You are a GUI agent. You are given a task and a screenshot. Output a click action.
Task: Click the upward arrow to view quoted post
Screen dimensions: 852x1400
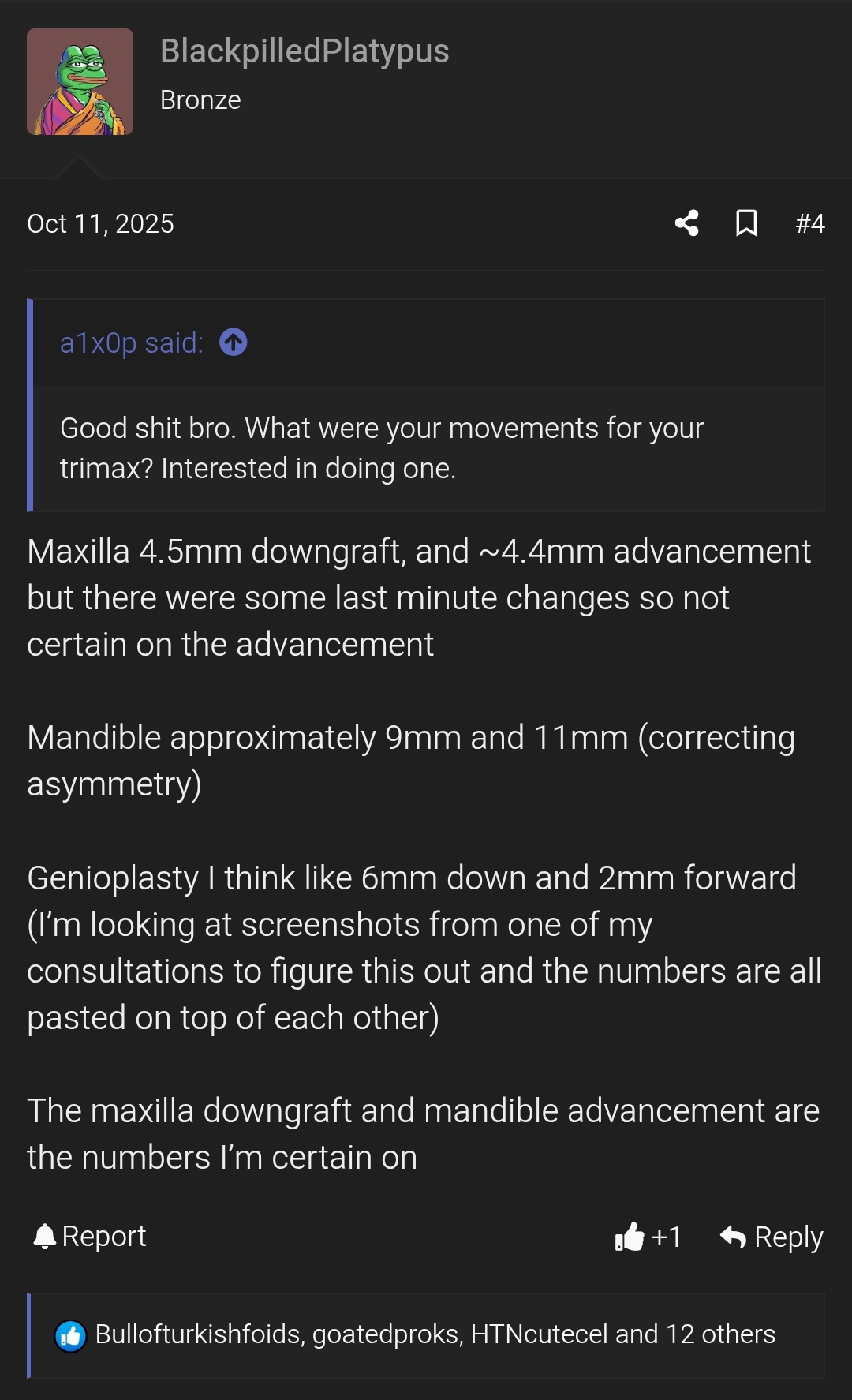[234, 343]
